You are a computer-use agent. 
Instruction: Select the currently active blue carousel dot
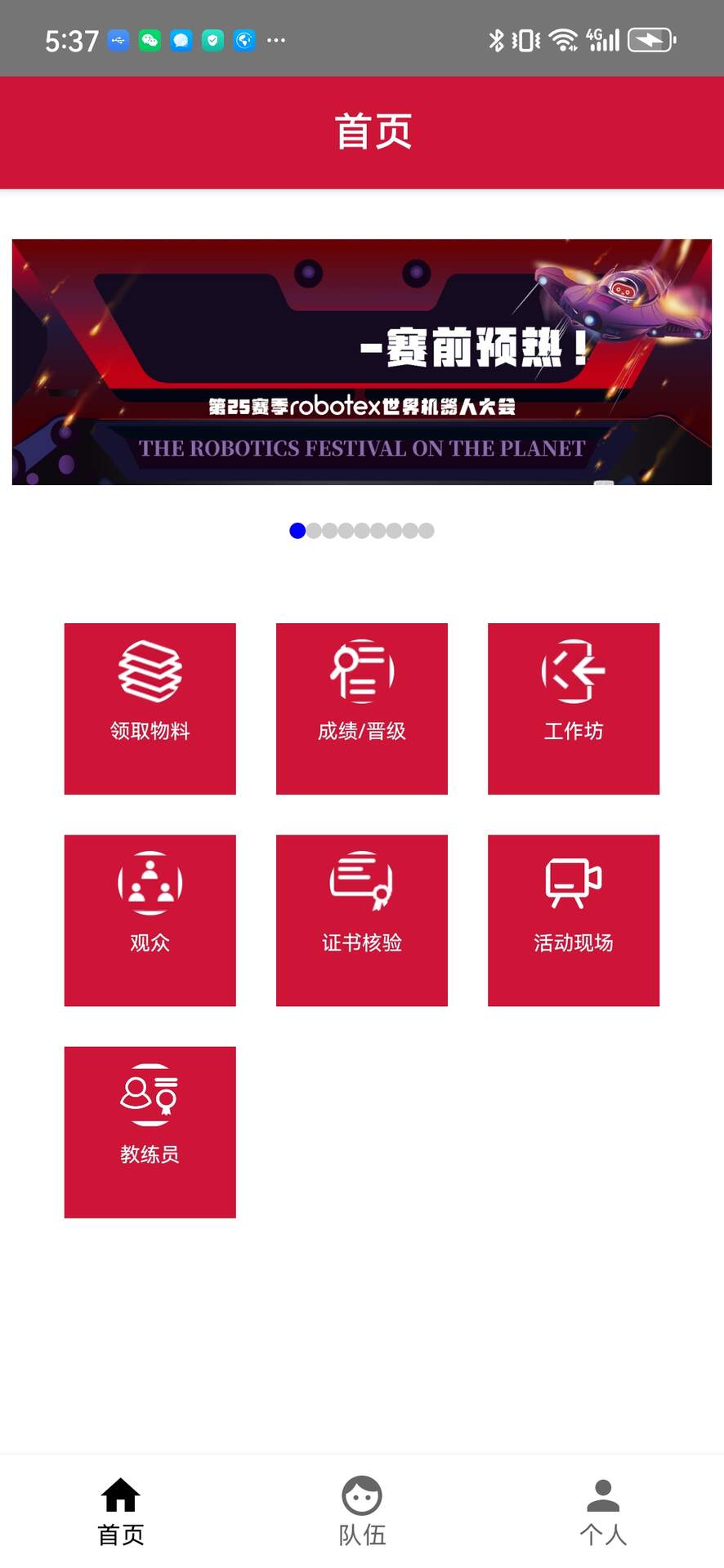coord(297,530)
